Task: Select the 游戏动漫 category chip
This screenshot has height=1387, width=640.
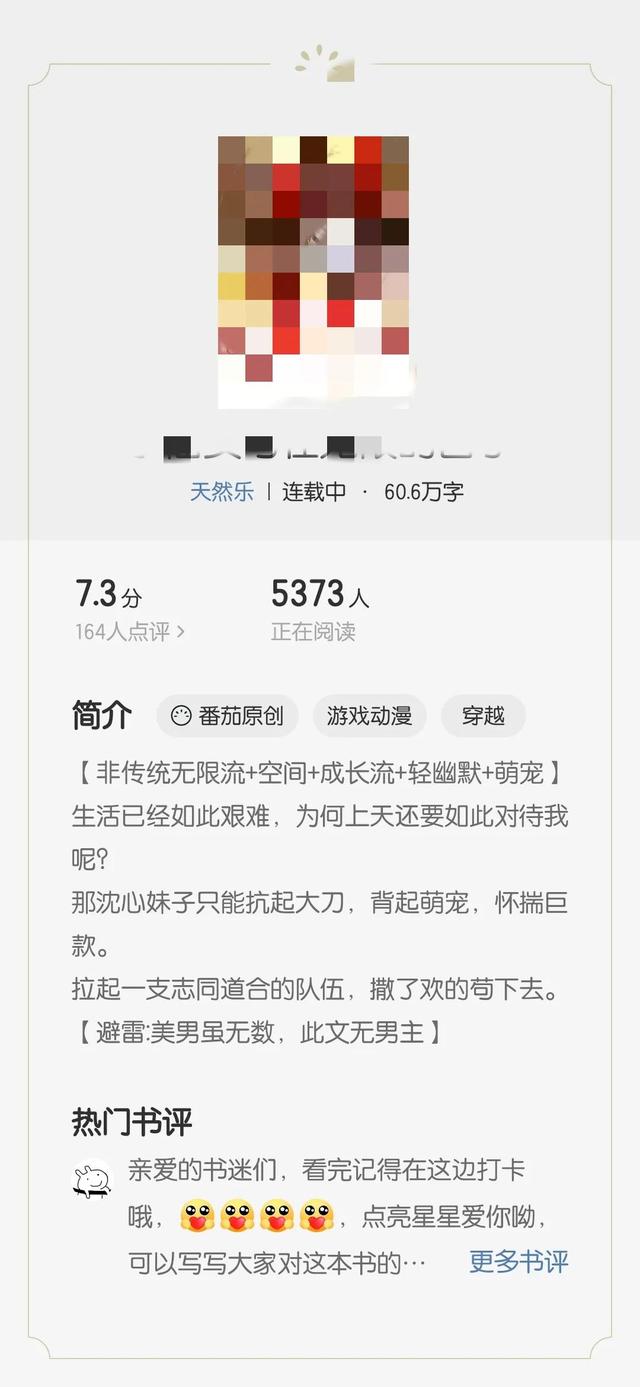Action: click(369, 716)
